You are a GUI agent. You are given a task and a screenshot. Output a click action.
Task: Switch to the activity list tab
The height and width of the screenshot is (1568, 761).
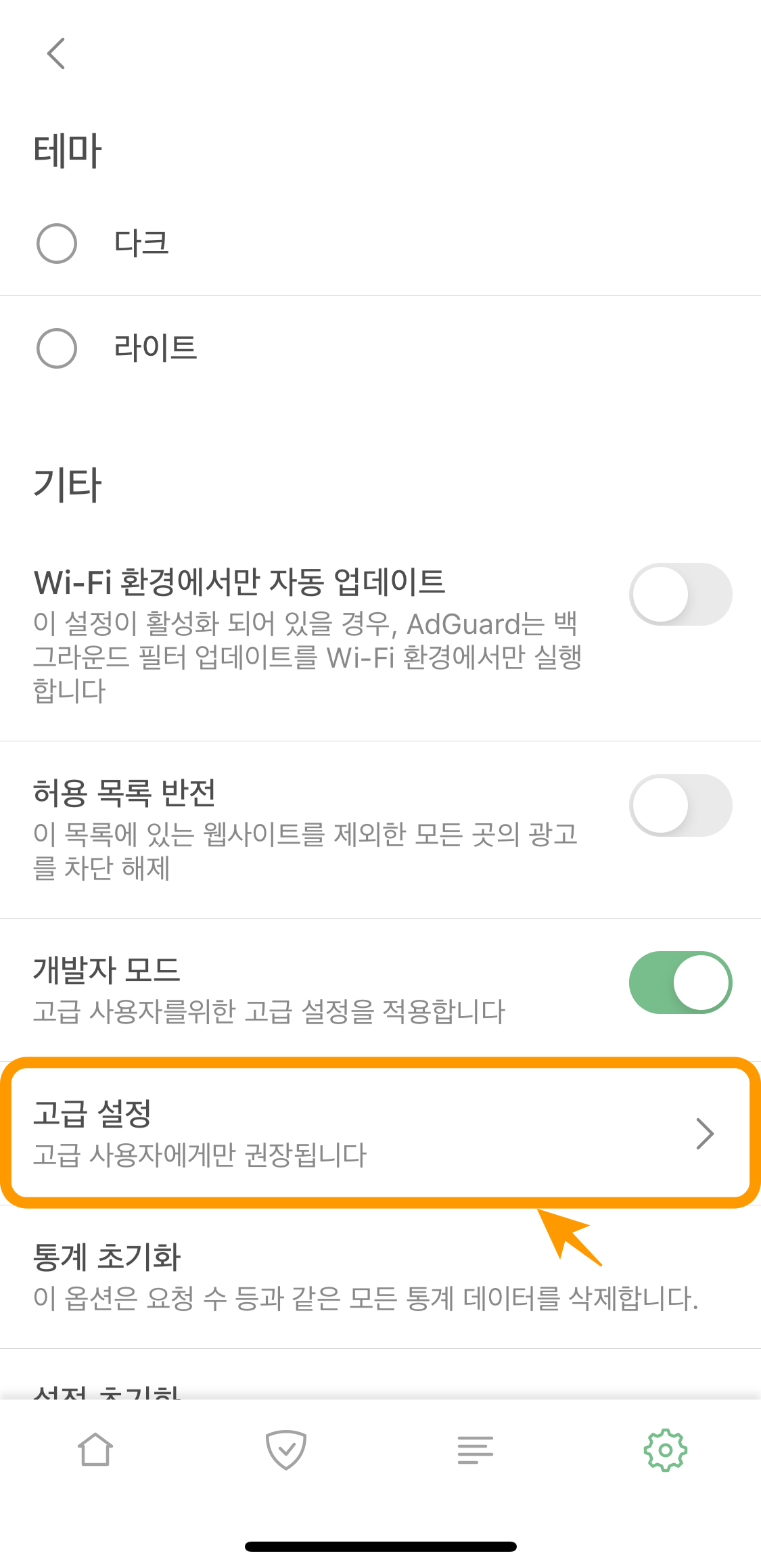click(x=476, y=1450)
